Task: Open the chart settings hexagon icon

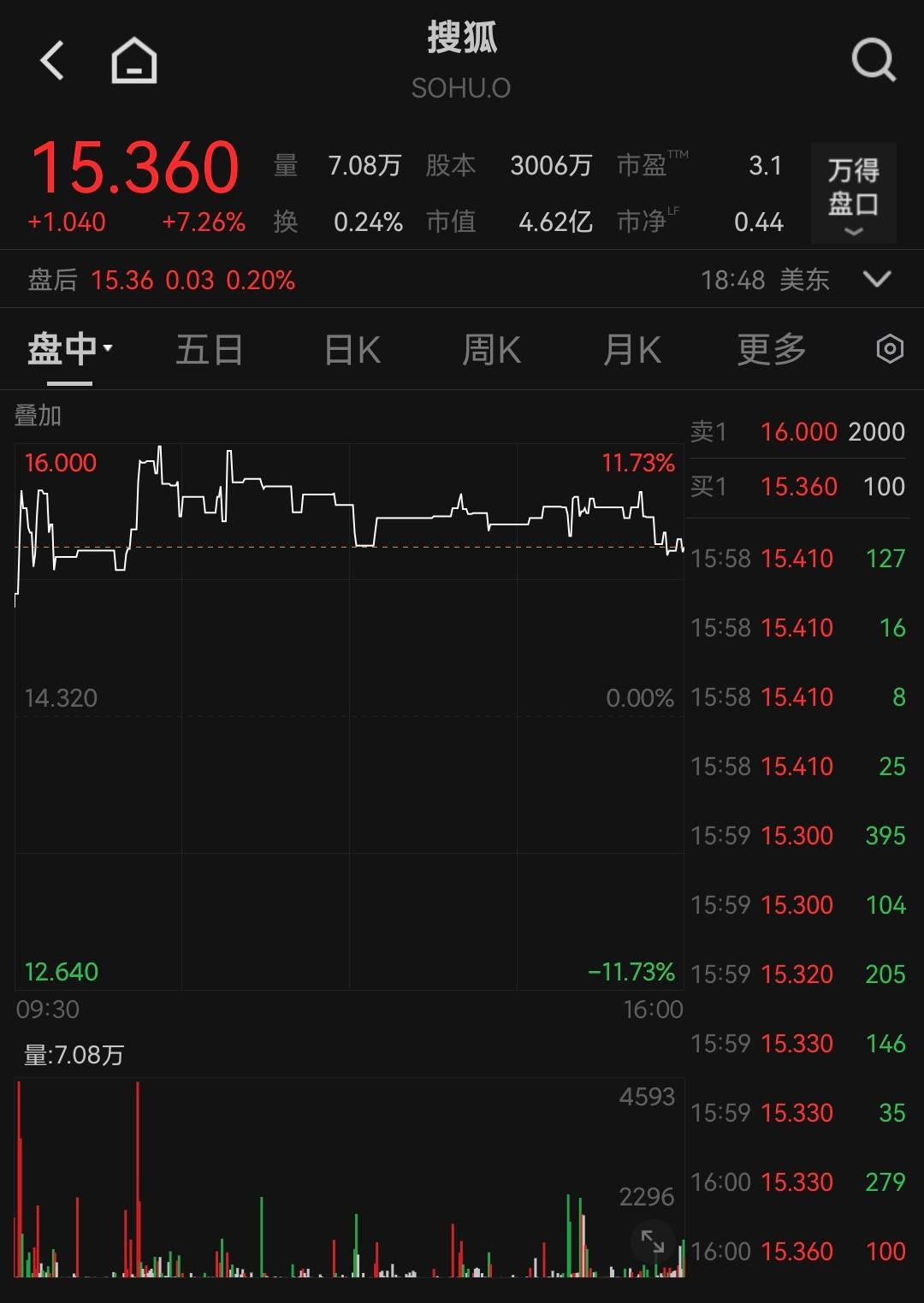Action: (890, 349)
